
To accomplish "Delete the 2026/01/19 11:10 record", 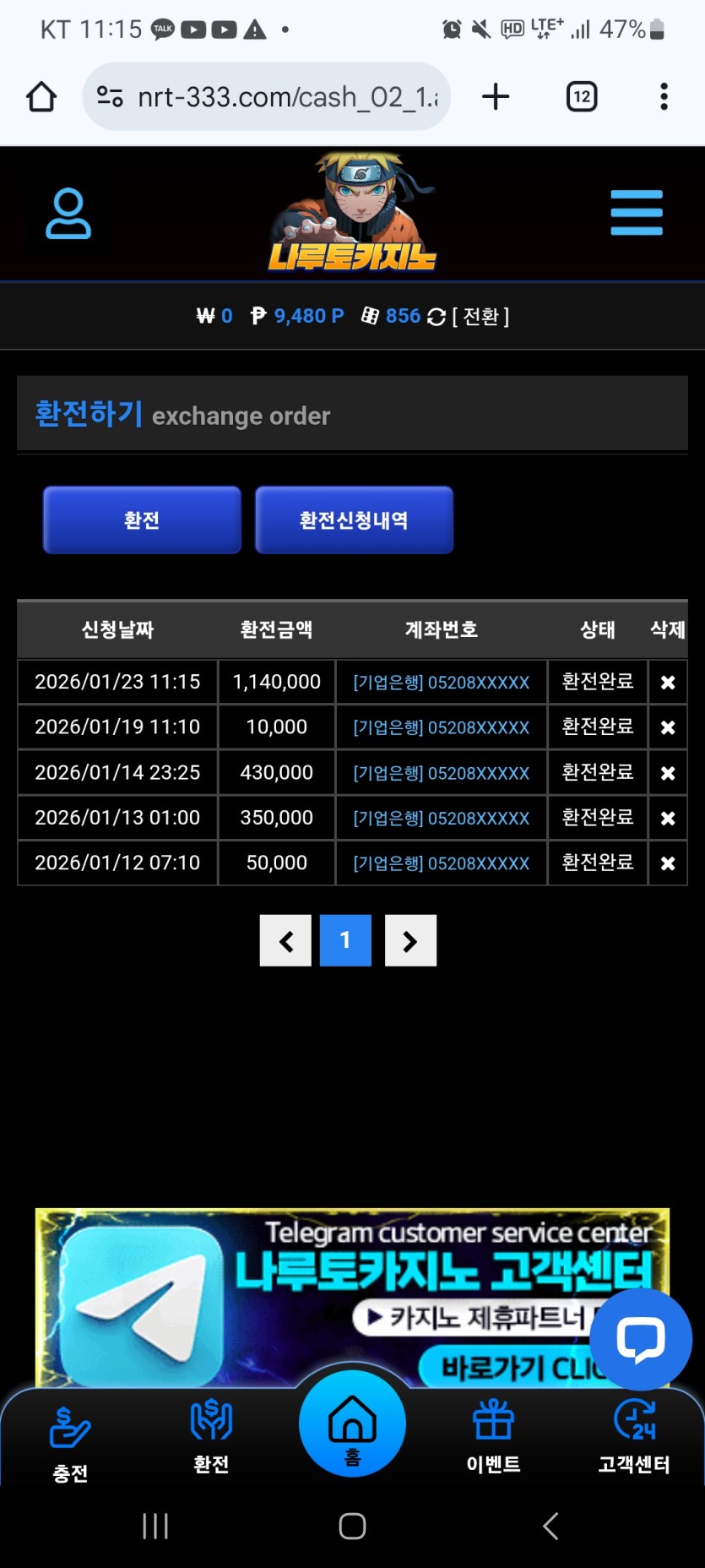I will (x=667, y=727).
